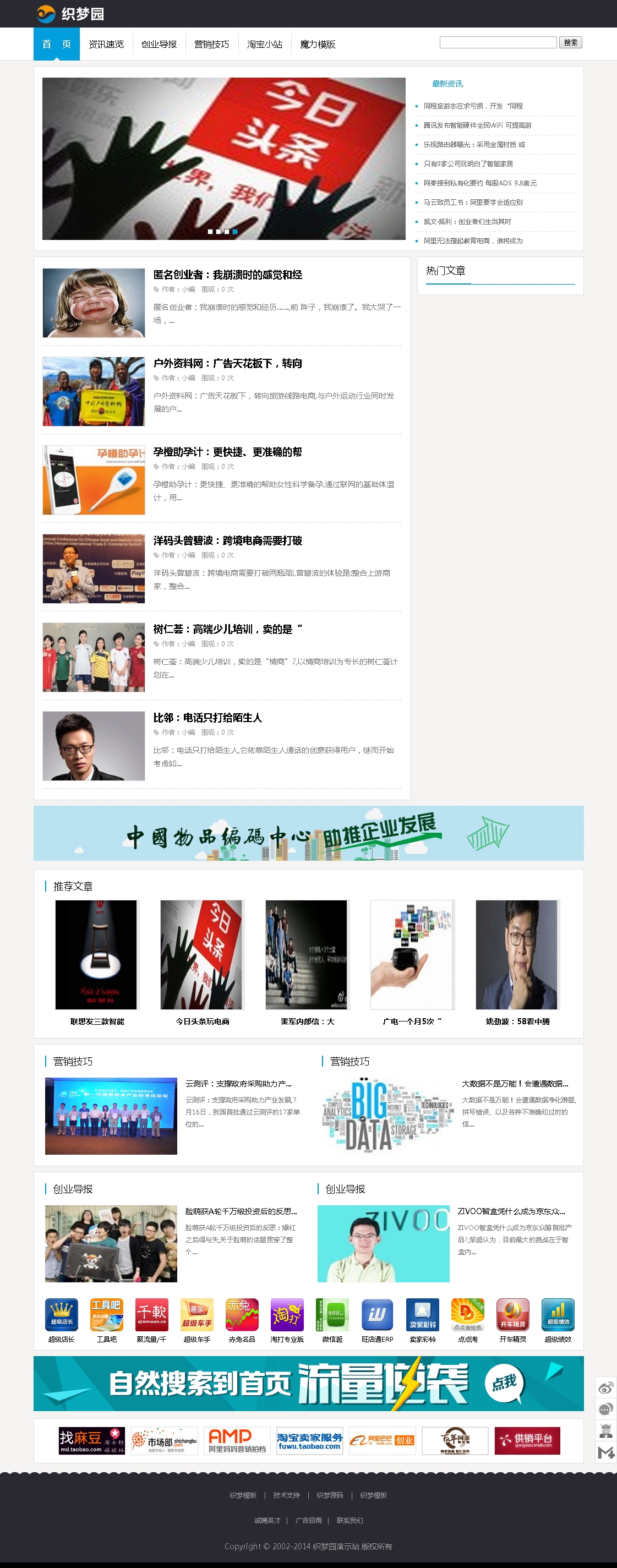Screen dimensions: 617x1568
Task: Tap the search input field
Action: tap(497, 42)
